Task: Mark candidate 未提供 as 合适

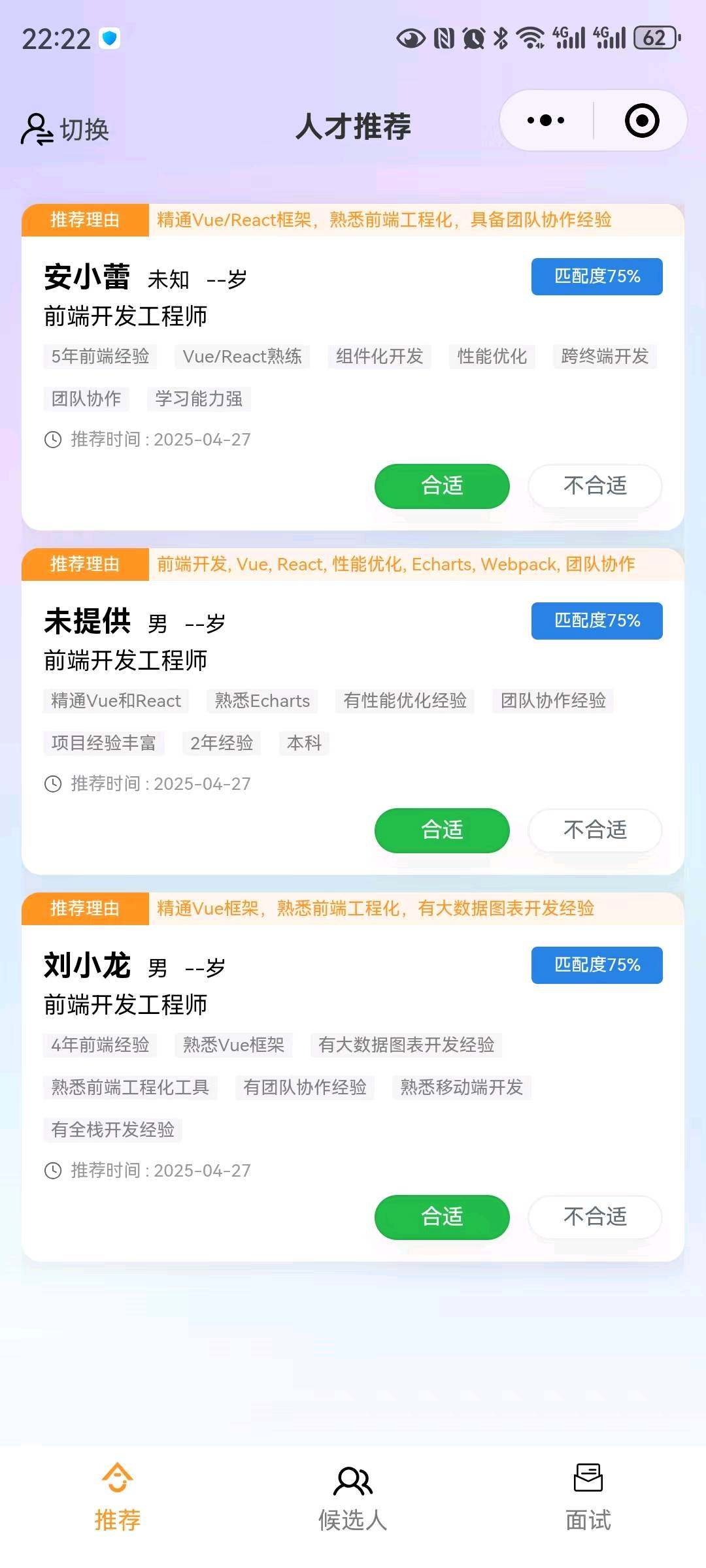Action: pyautogui.click(x=442, y=830)
